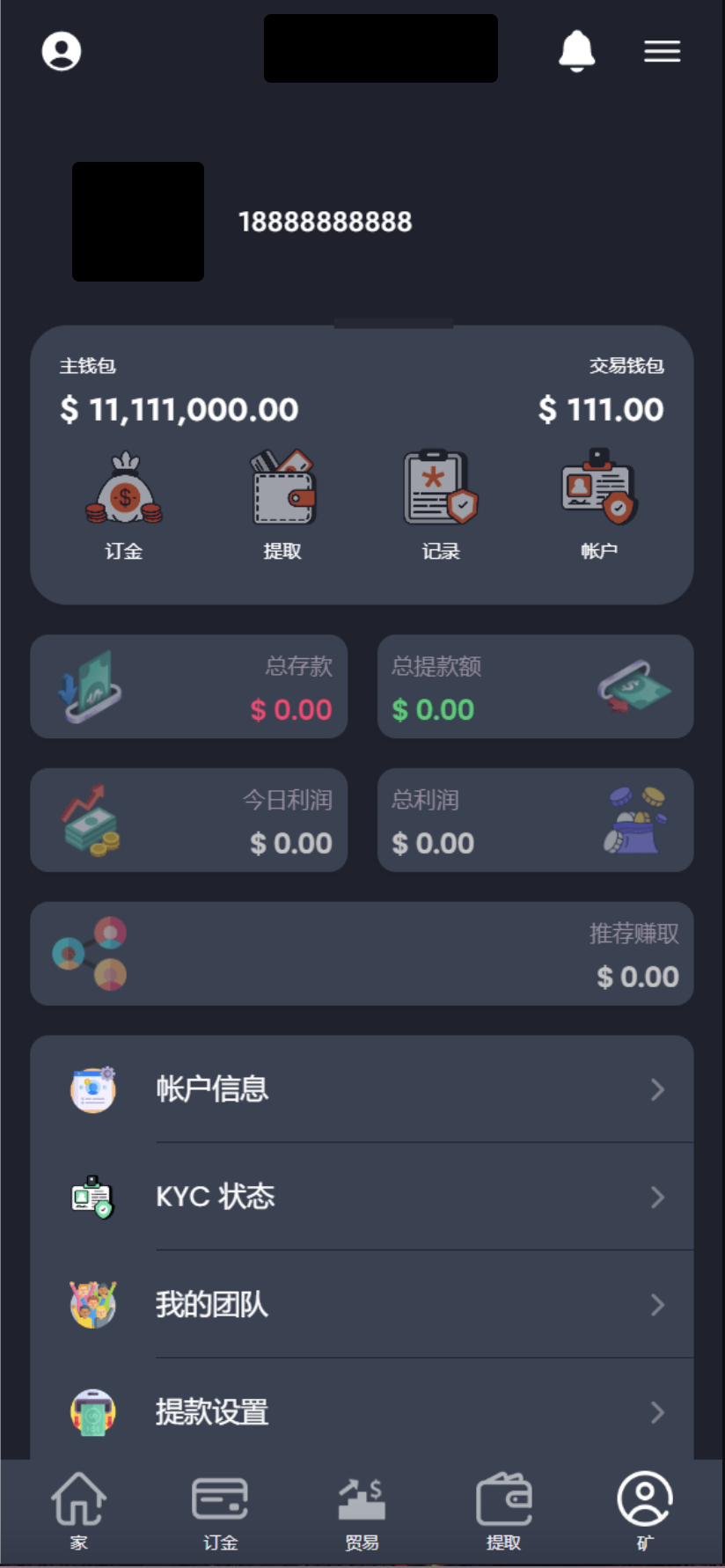Select the 矿 profile tab

(645, 1512)
